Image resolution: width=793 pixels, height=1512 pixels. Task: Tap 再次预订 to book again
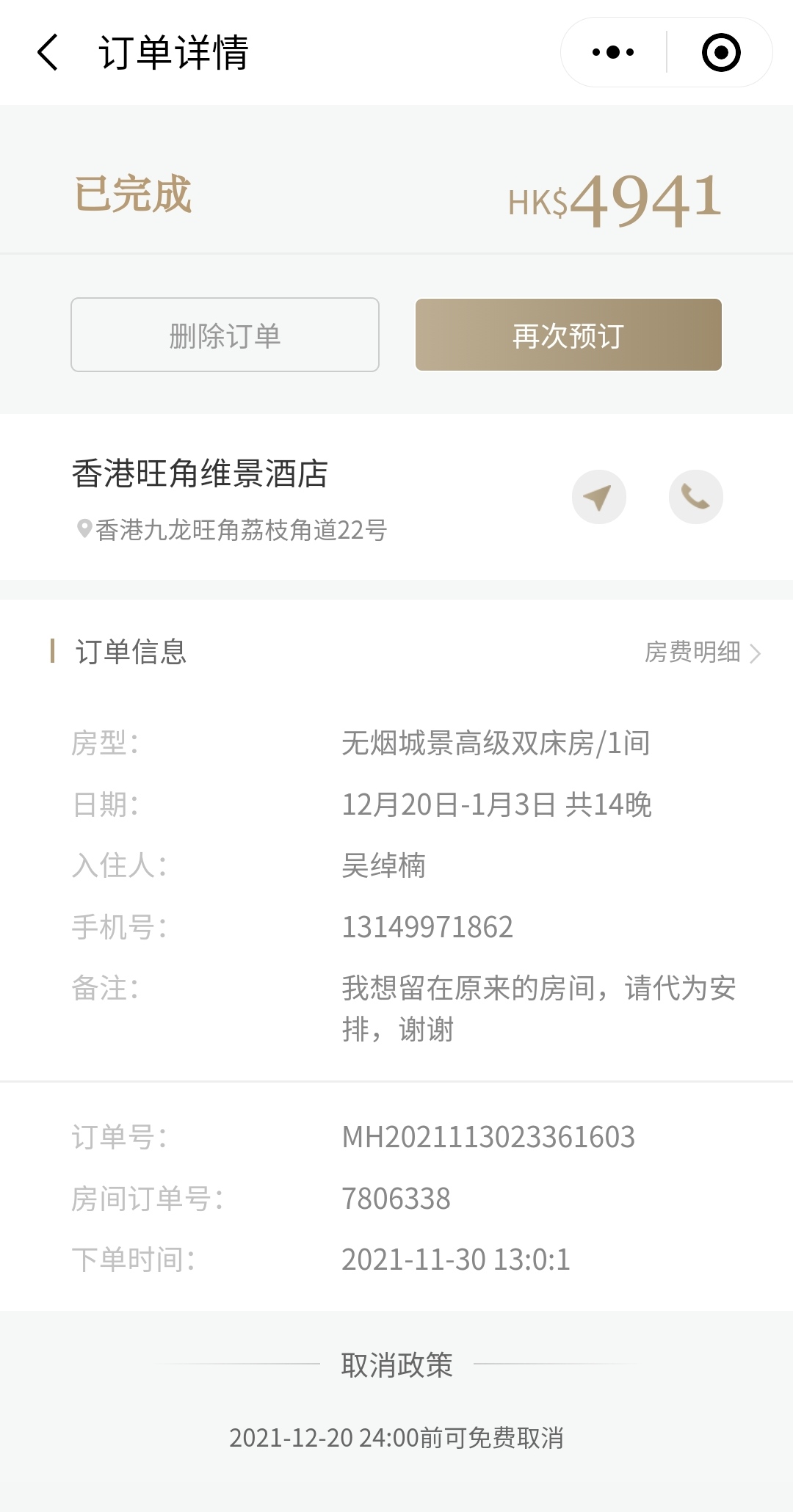[568, 335]
